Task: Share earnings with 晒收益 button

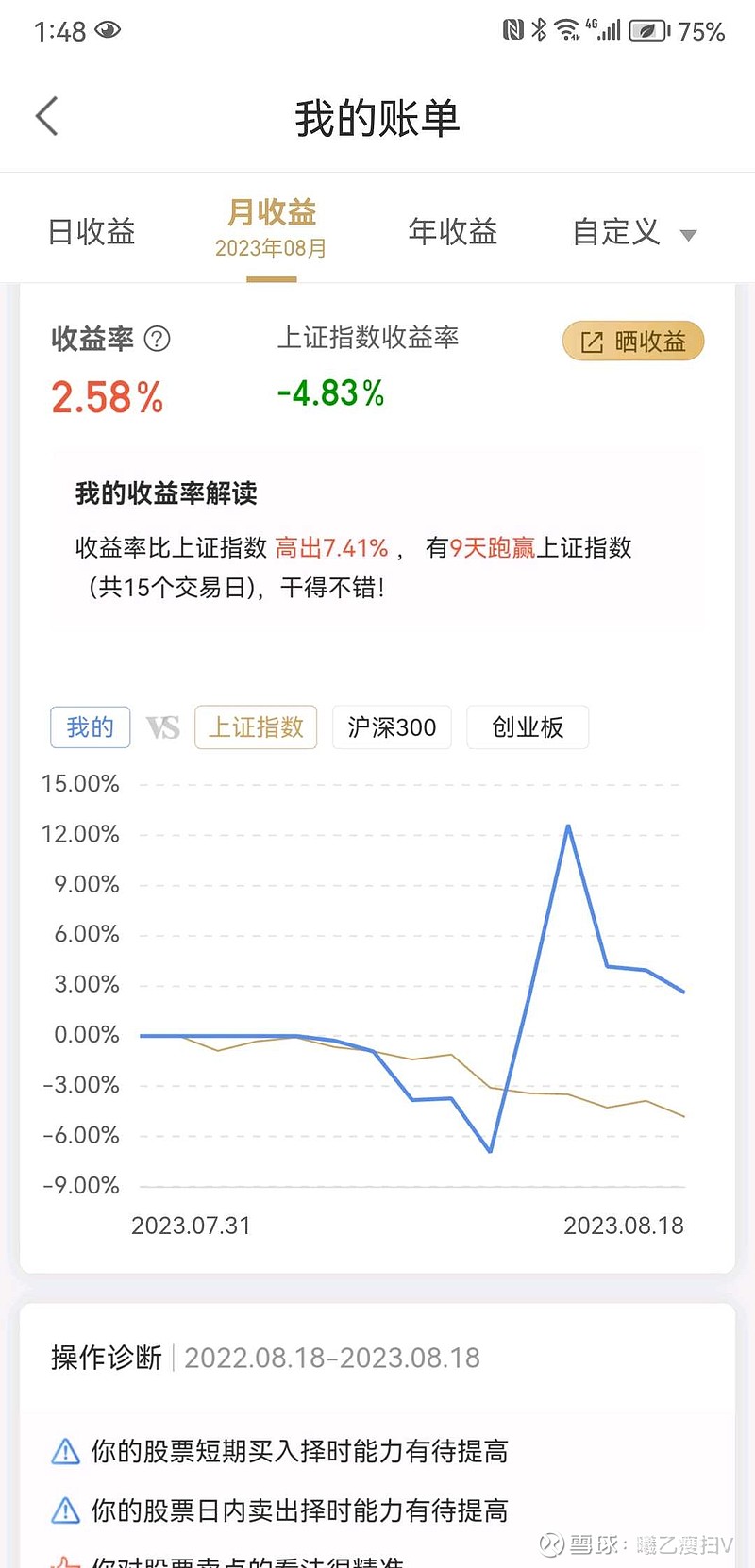Action: pyautogui.click(x=633, y=342)
